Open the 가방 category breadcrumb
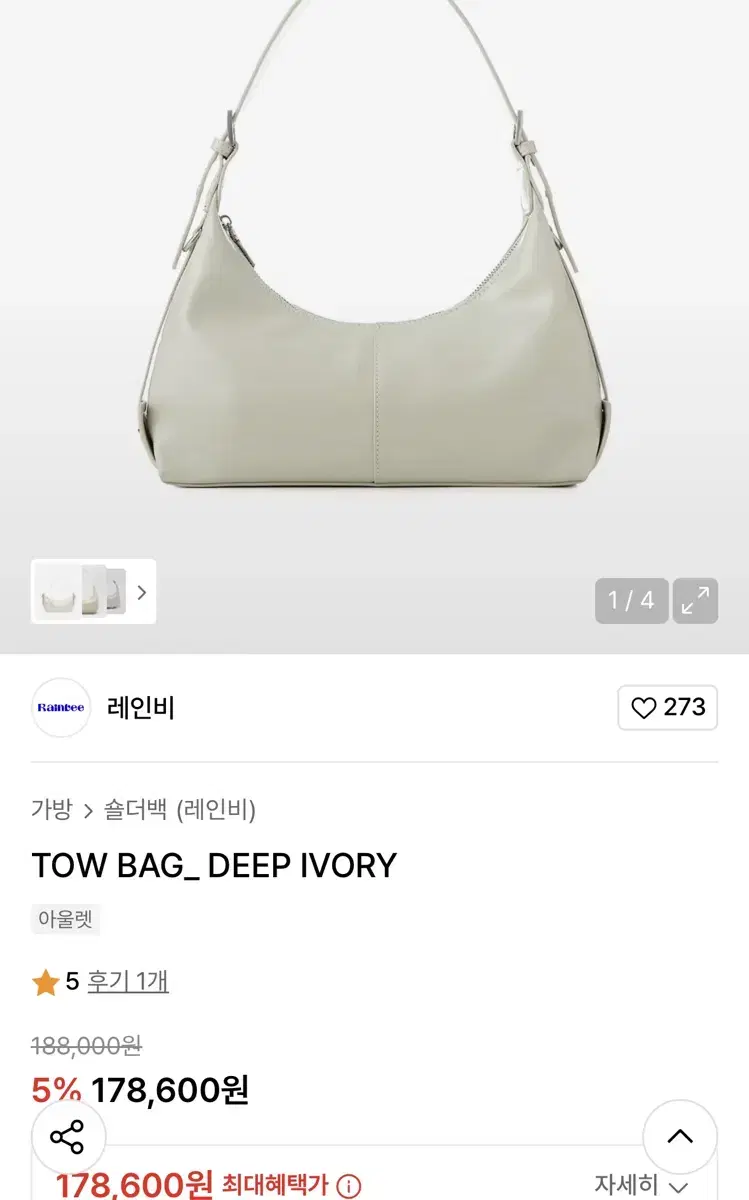Image resolution: width=749 pixels, height=1200 pixels. tap(52, 812)
